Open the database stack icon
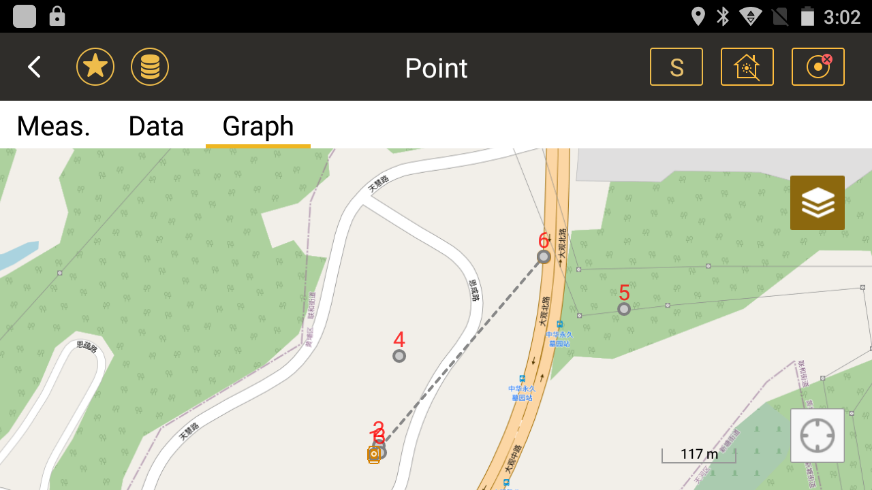Viewport: 872px width, 490px height. 150,67
